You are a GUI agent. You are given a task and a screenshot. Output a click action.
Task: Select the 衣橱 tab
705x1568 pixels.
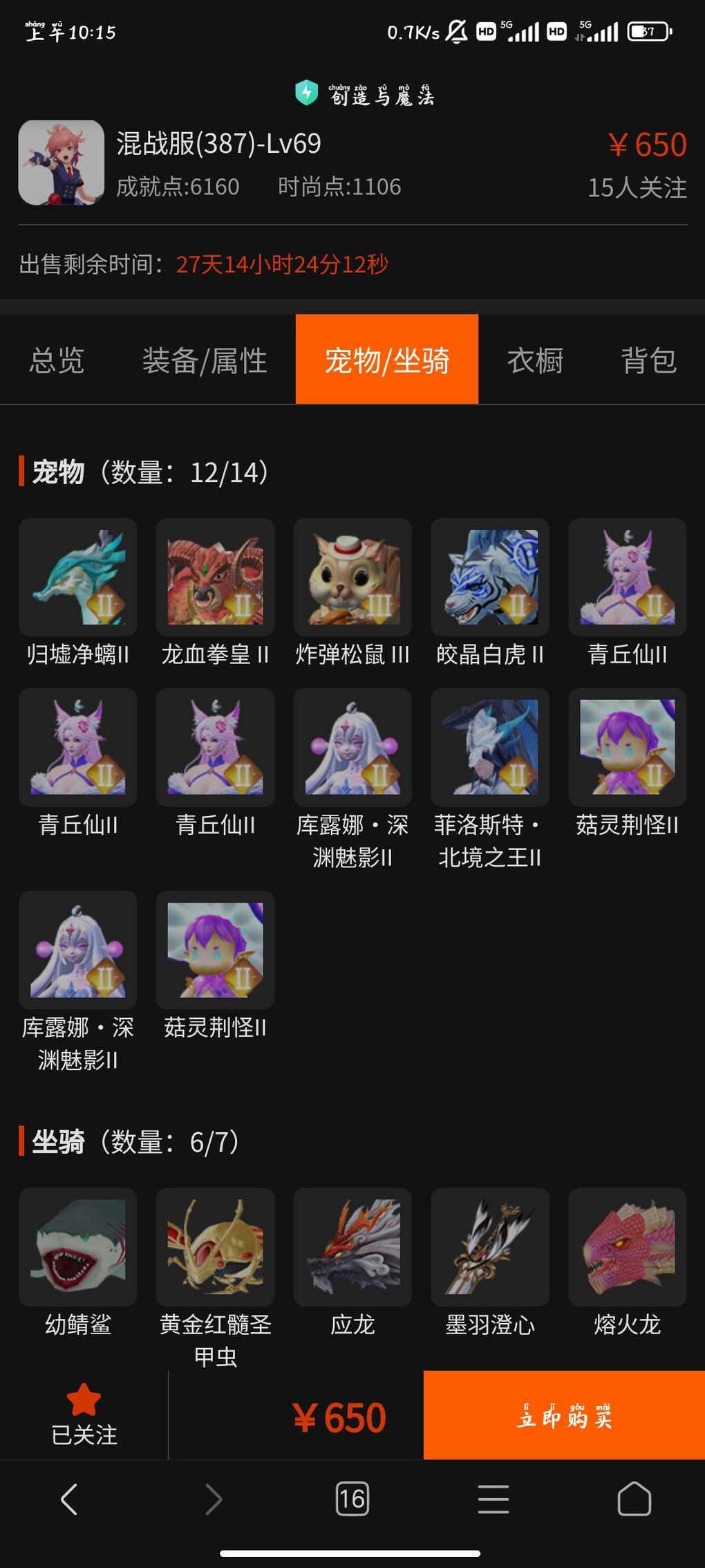tap(535, 360)
